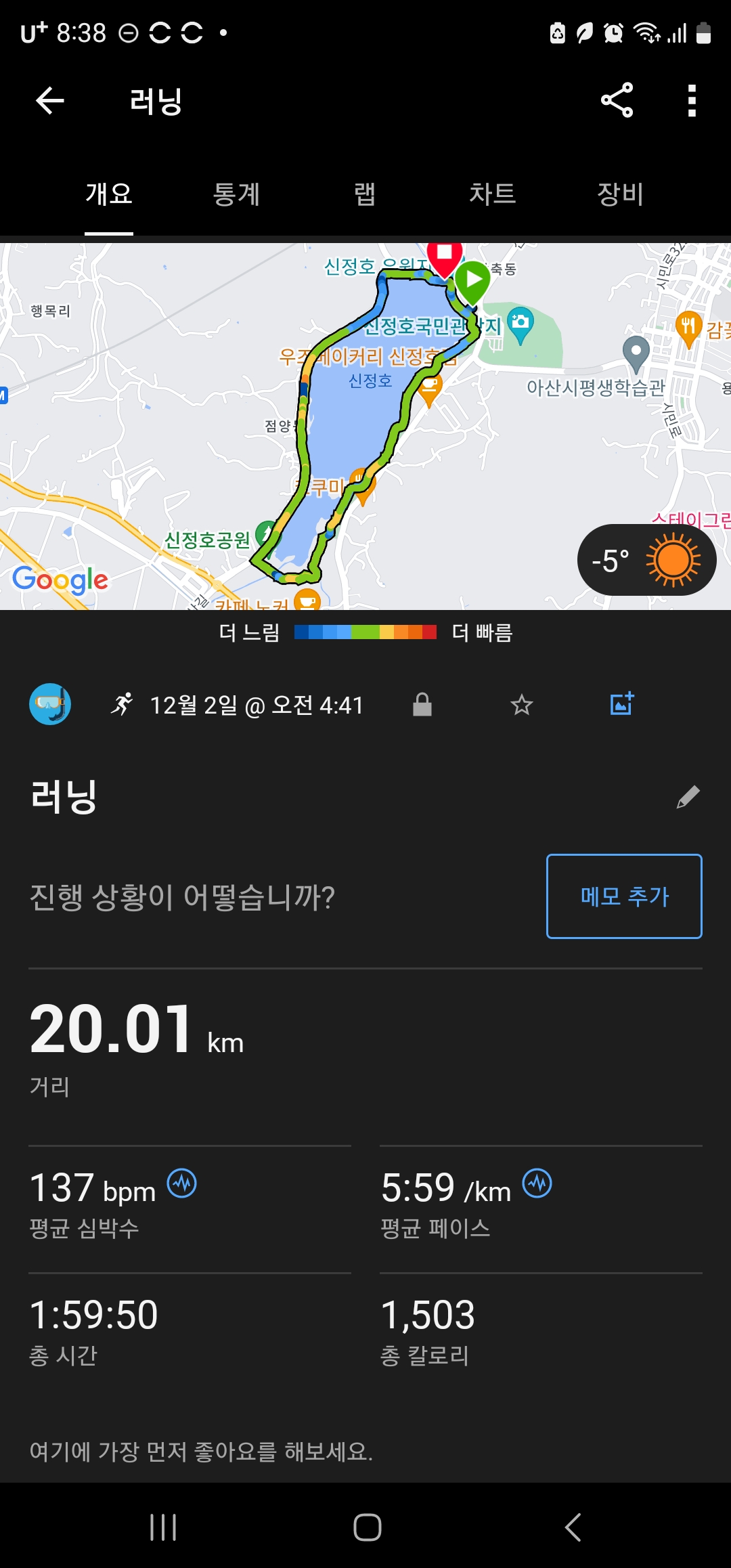Open the profile avatar with snorkel mask
731x1568 pixels.
[x=50, y=704]
